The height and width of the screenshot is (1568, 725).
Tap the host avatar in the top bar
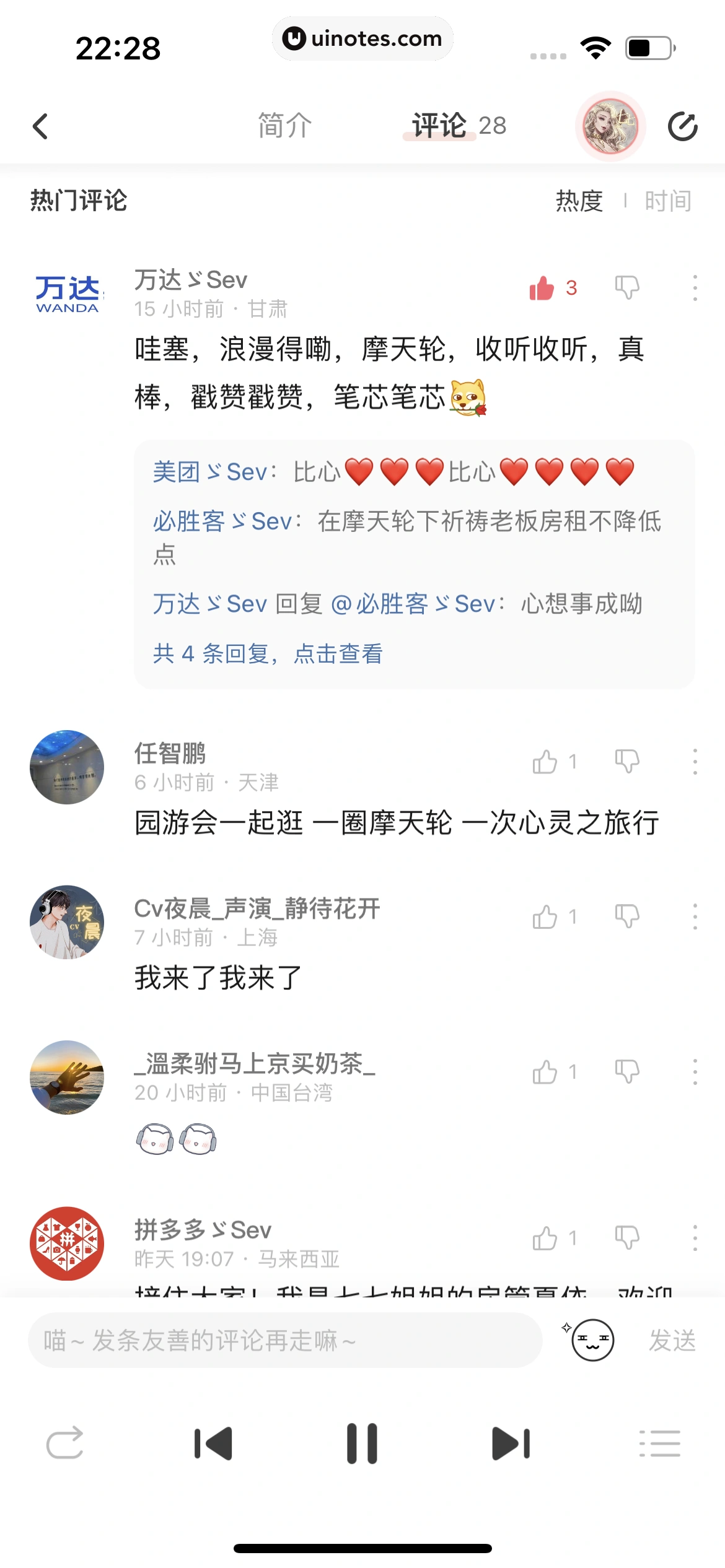click(611, 126)
